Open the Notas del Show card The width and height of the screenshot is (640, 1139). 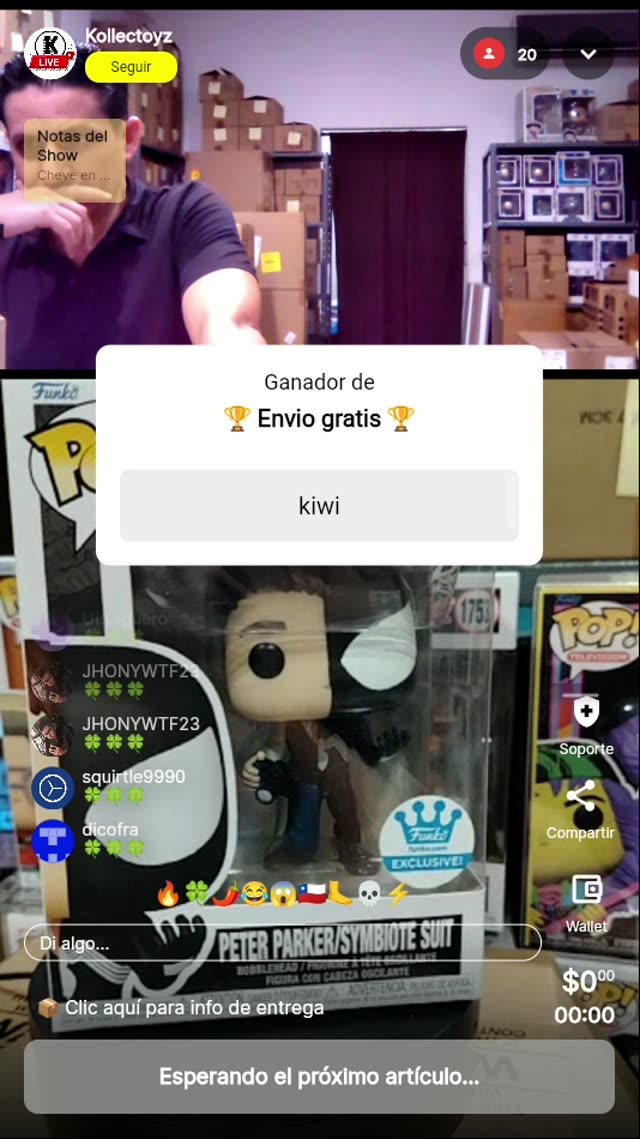coord(74,160)
